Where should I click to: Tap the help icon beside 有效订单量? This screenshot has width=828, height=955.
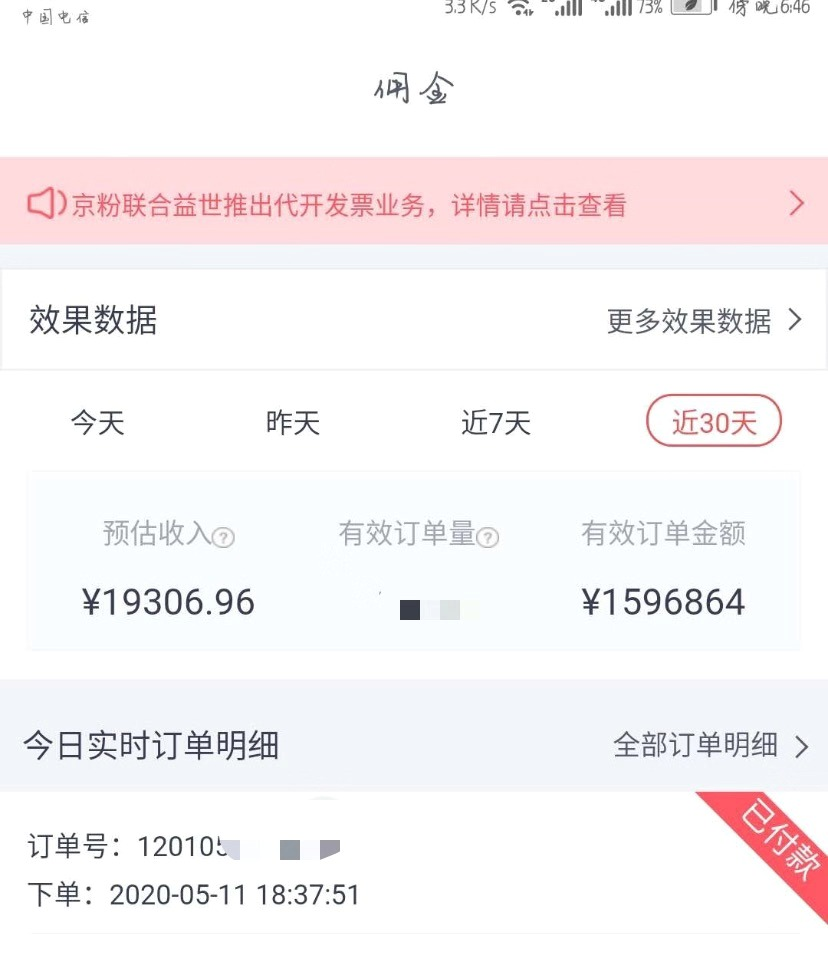tap(487, 538)
